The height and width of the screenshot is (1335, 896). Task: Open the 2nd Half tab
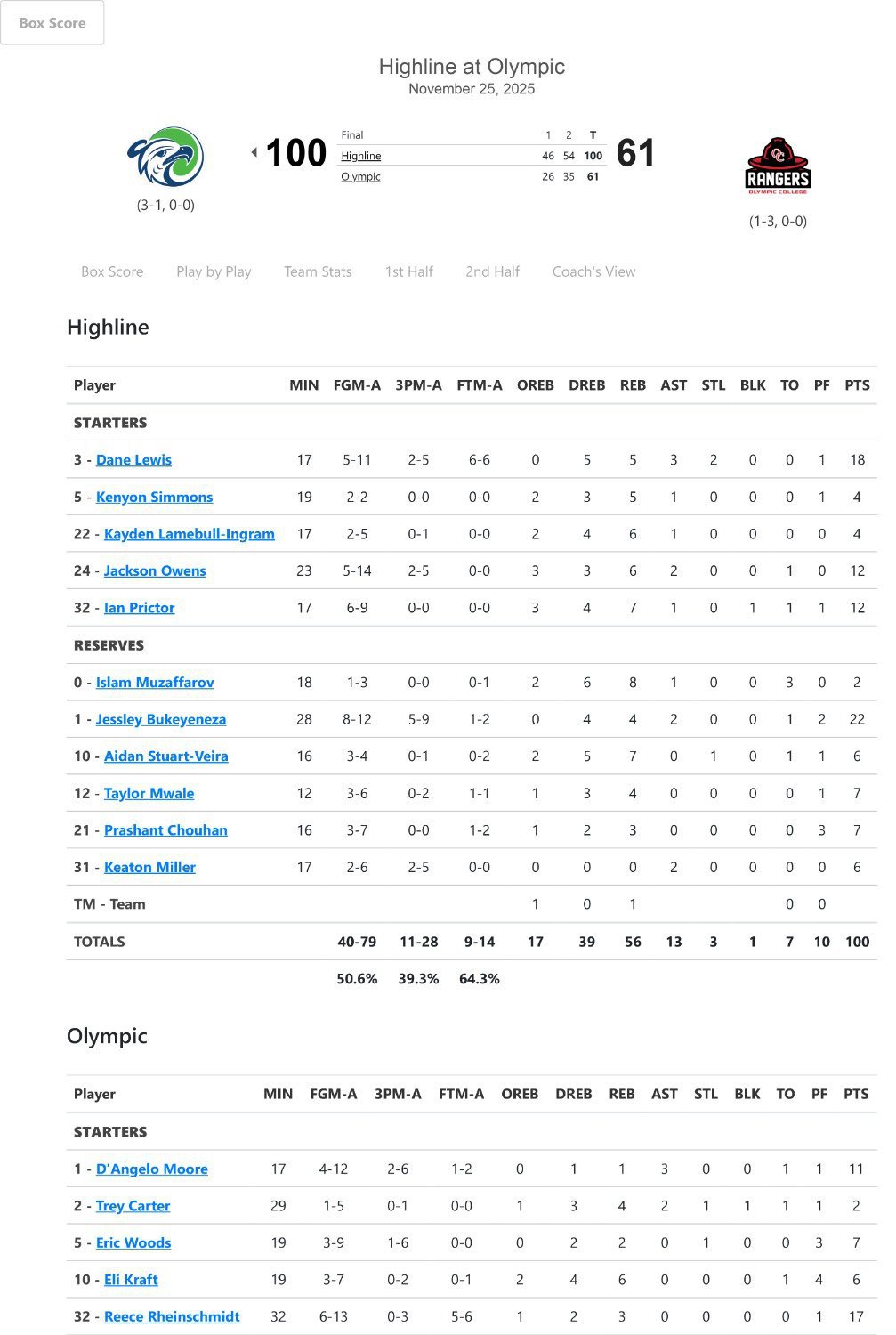click(x=492, y=271)
